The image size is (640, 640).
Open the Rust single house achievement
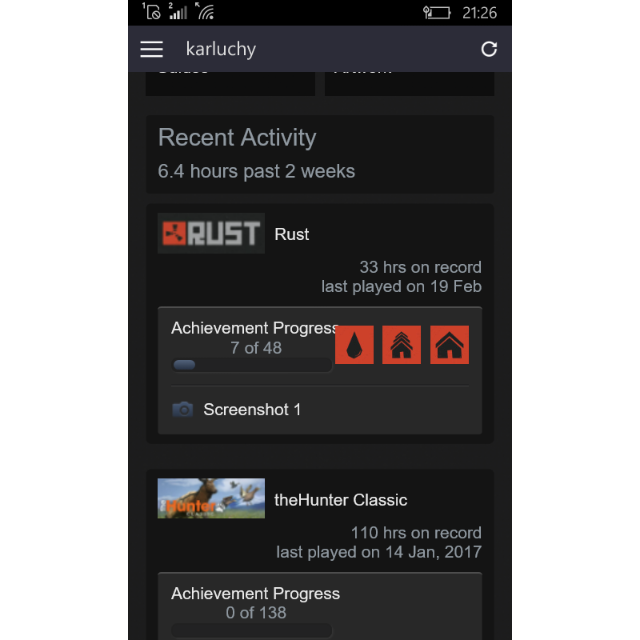(x=450, y=345)
